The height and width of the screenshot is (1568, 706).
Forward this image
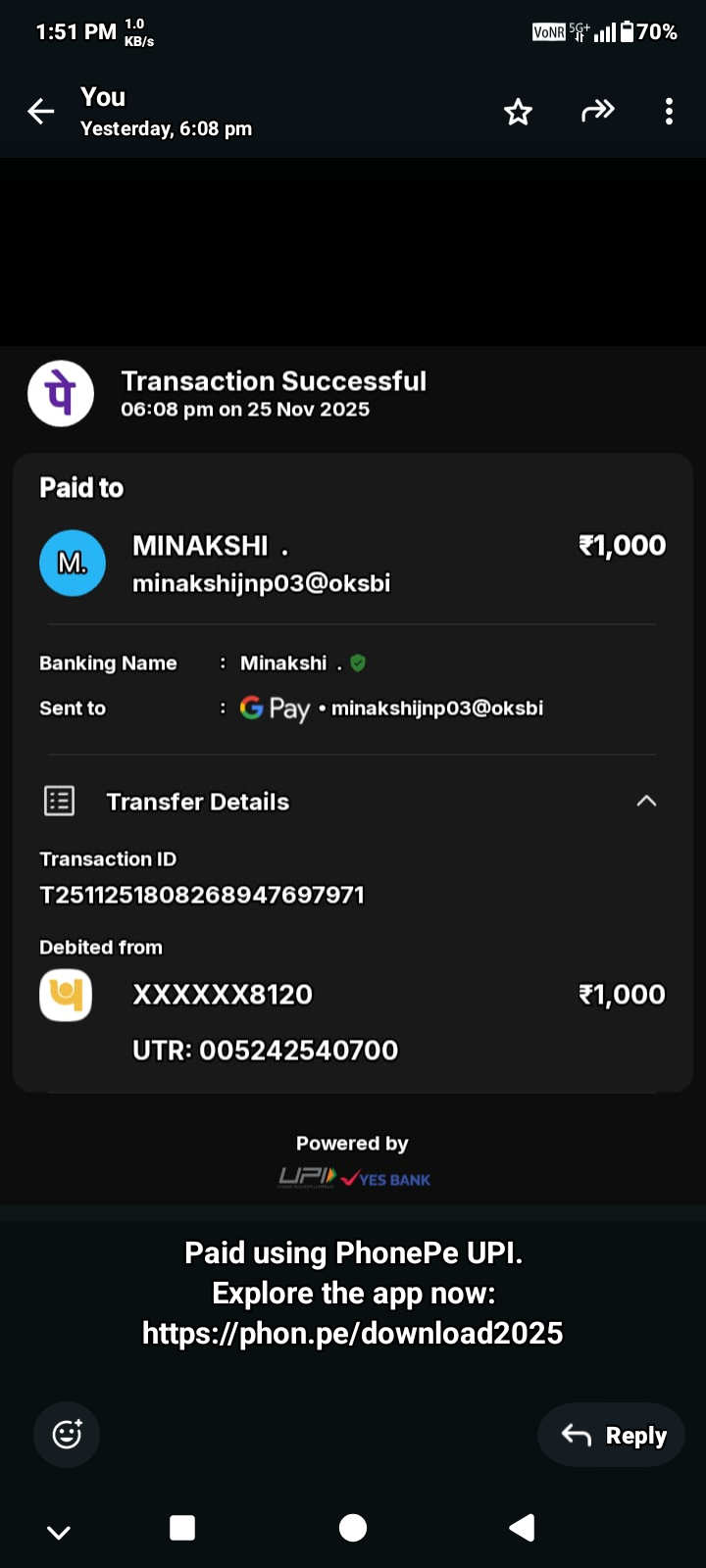pos(597,112)
